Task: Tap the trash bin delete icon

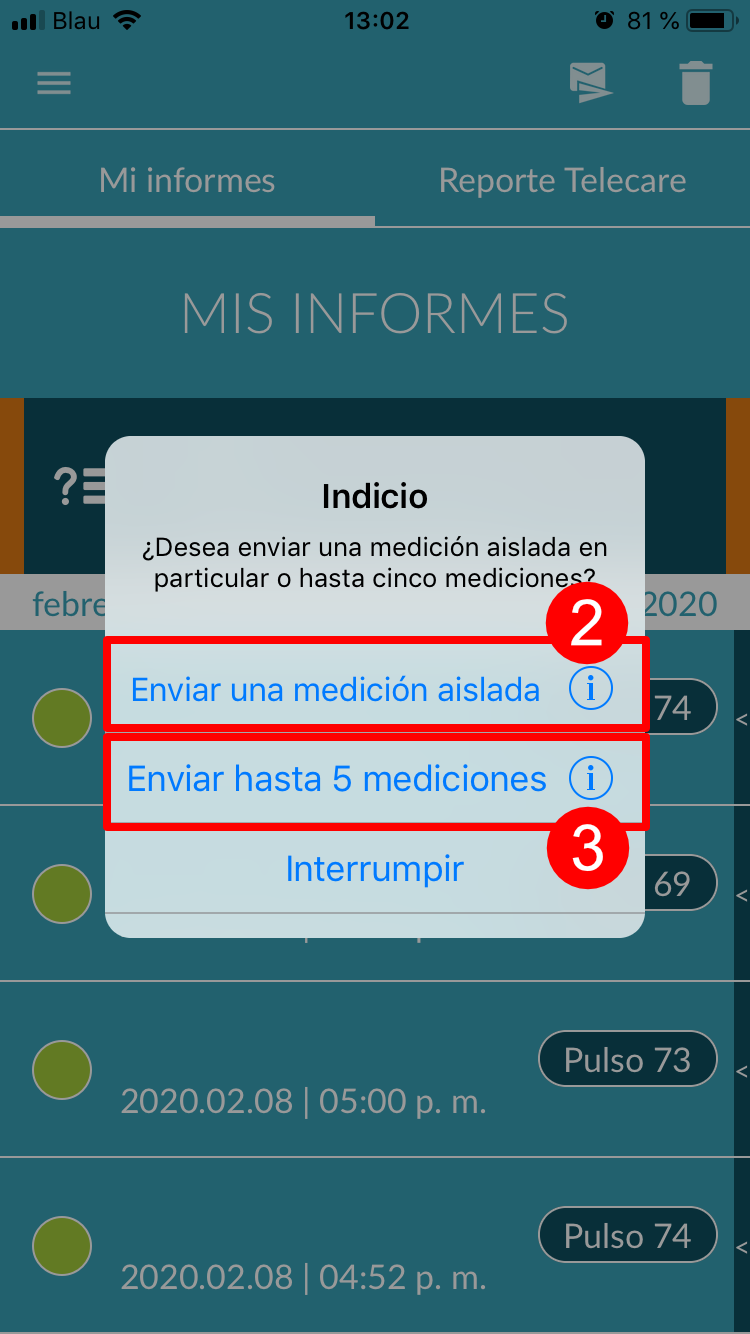Action: [696, 82]
